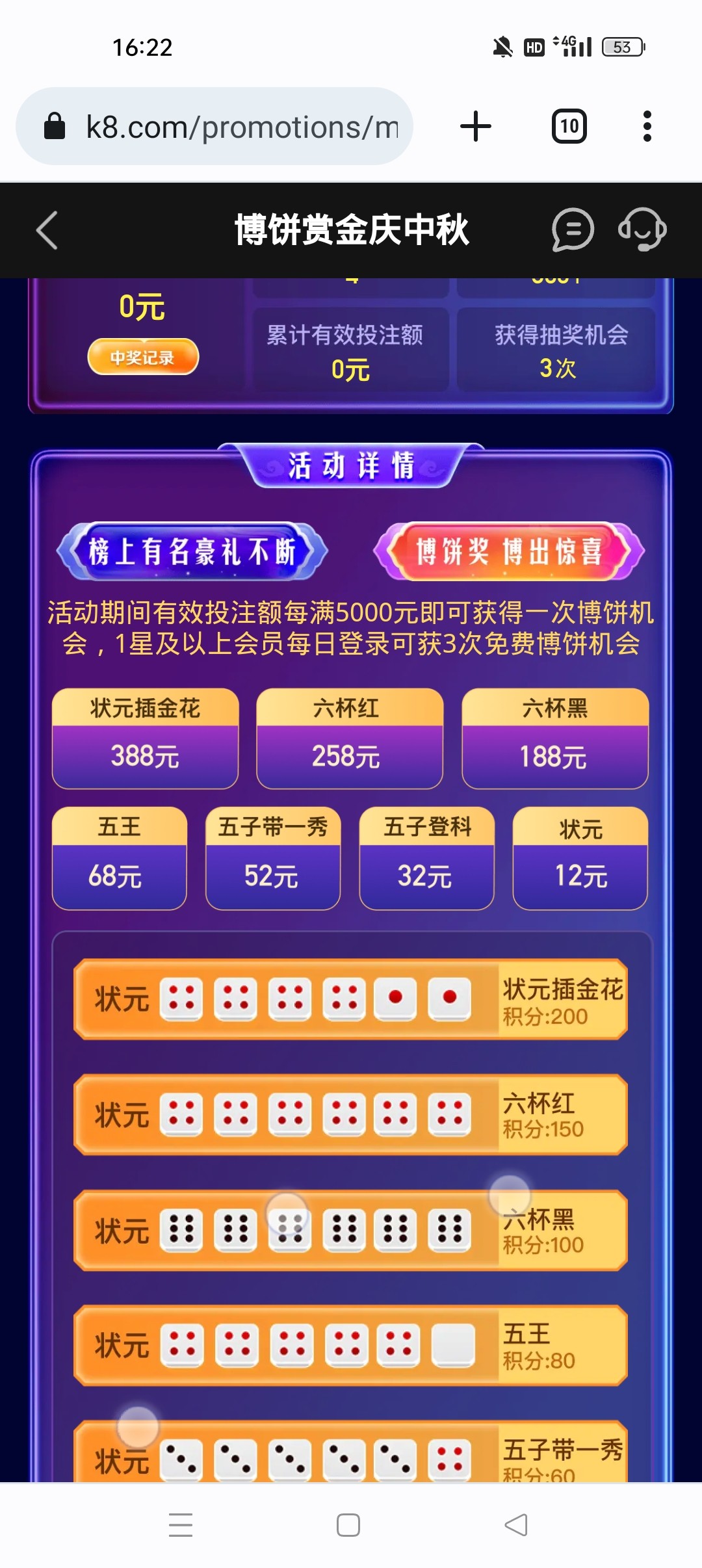
Task: Switch to 榜上有名豪礼不断 tab
Action: pos(192,551)
